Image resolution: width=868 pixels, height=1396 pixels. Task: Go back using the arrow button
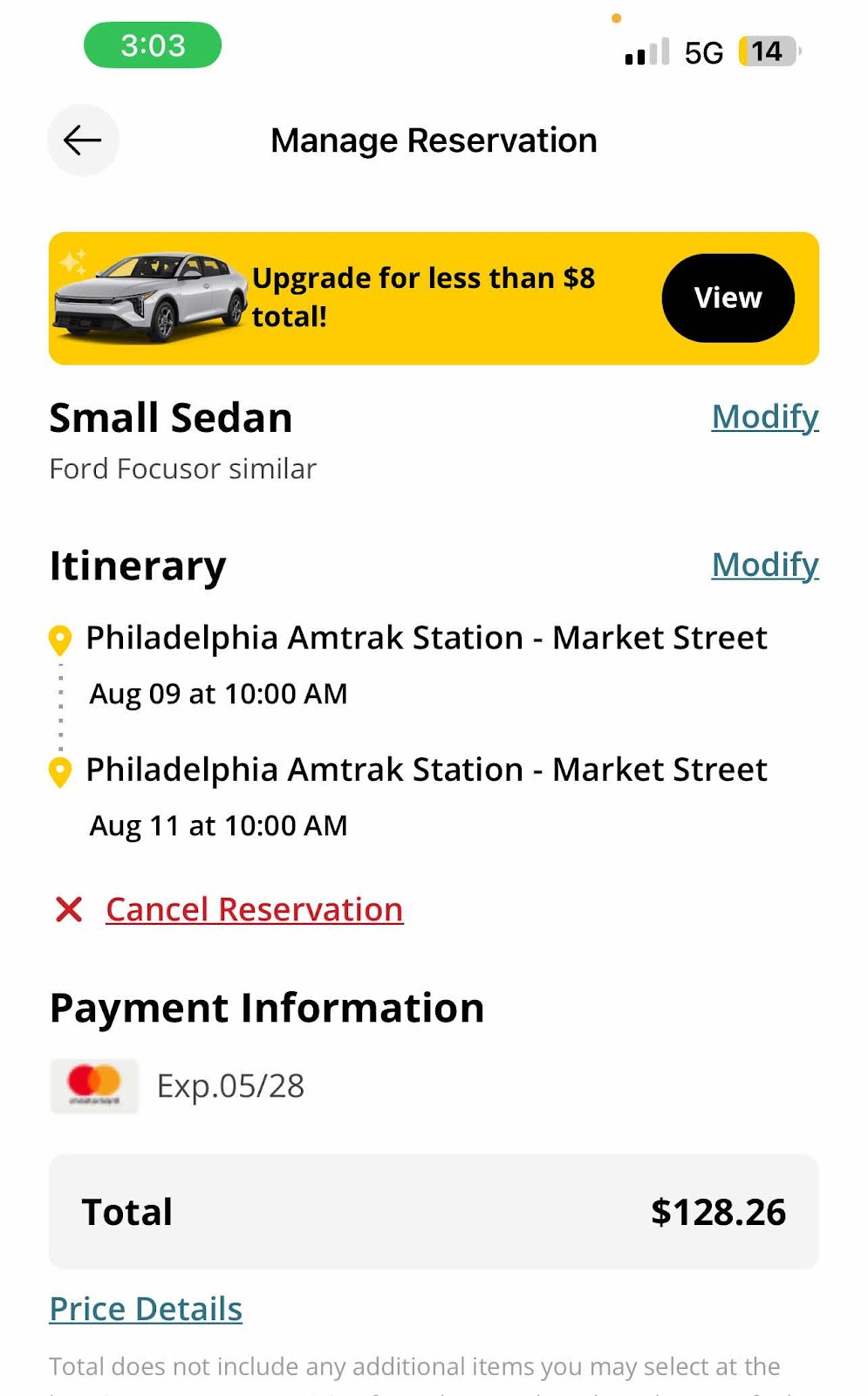coord(83,140)
